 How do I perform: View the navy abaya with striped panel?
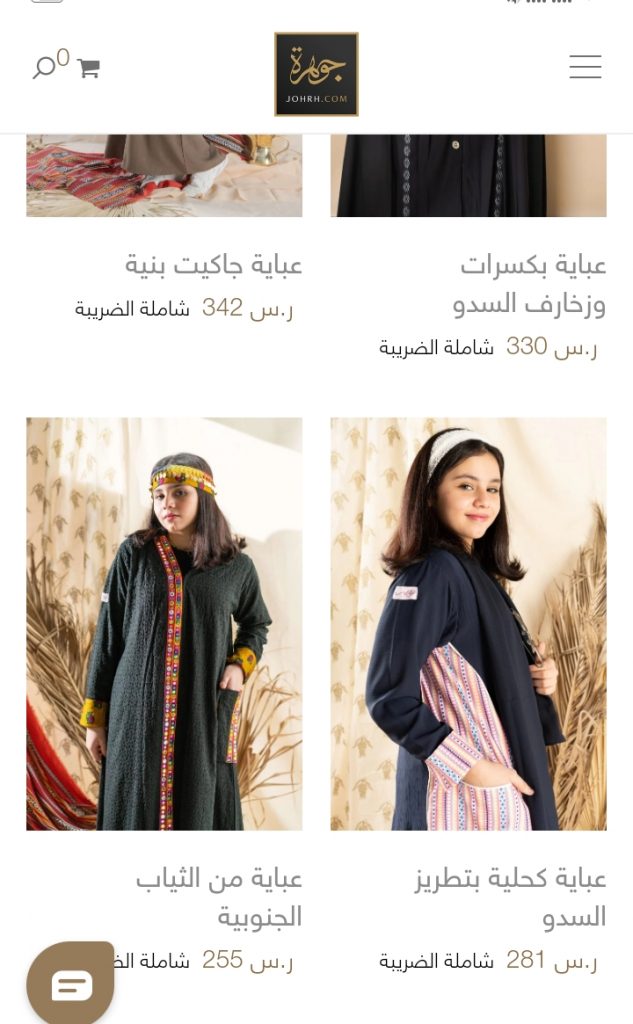[468, 624]
